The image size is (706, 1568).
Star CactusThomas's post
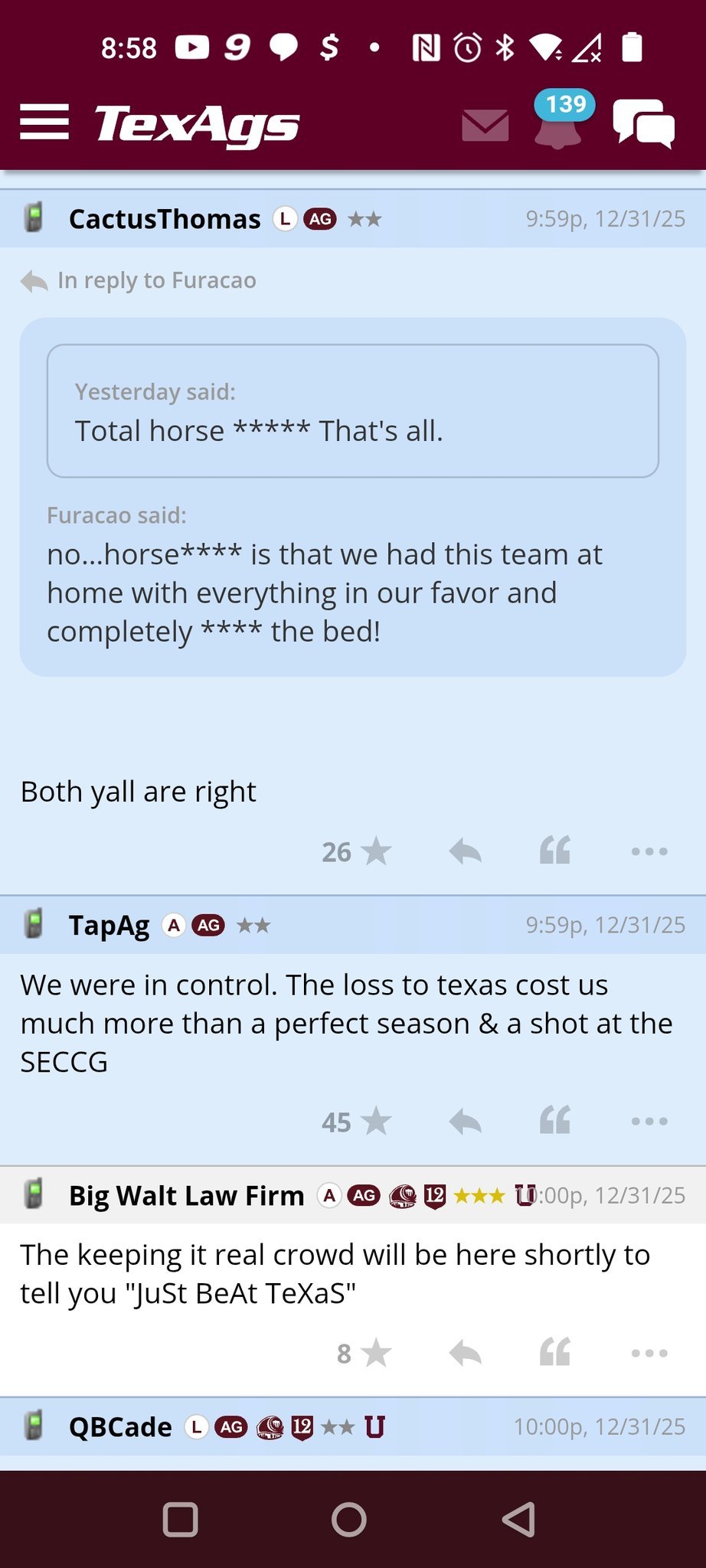click(x=375, y=851)
